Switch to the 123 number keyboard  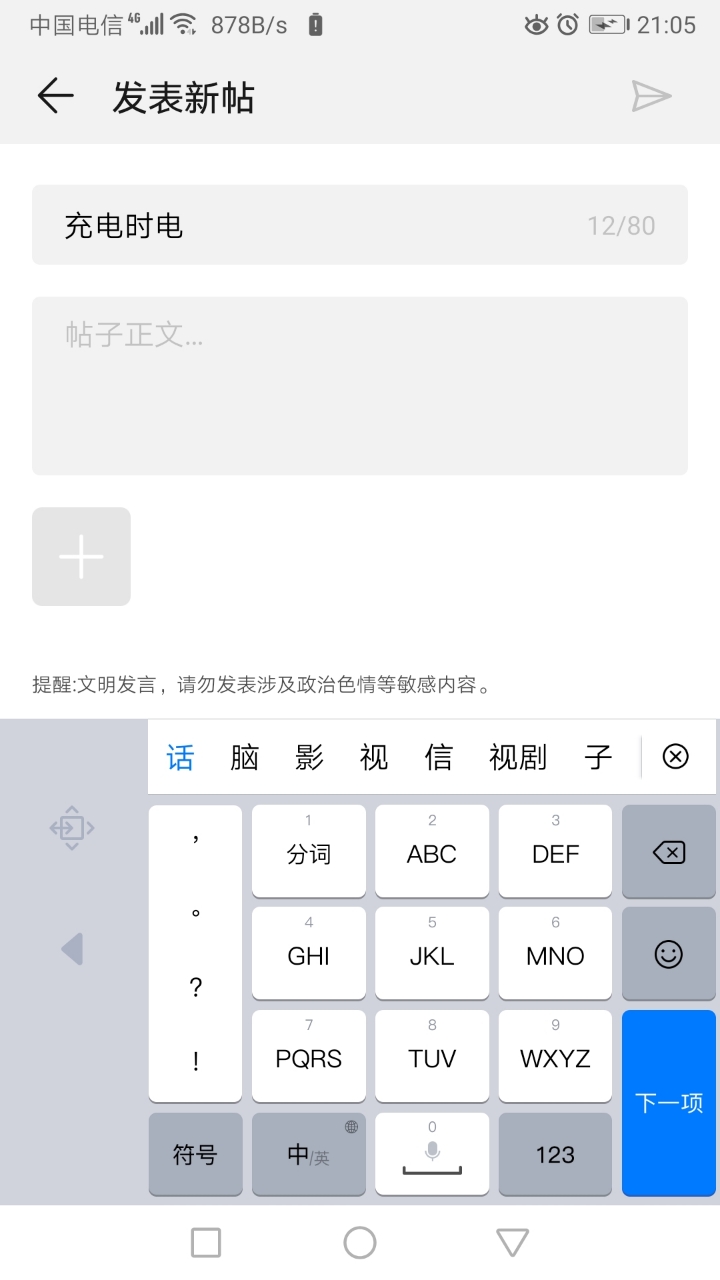[555, 1154]
